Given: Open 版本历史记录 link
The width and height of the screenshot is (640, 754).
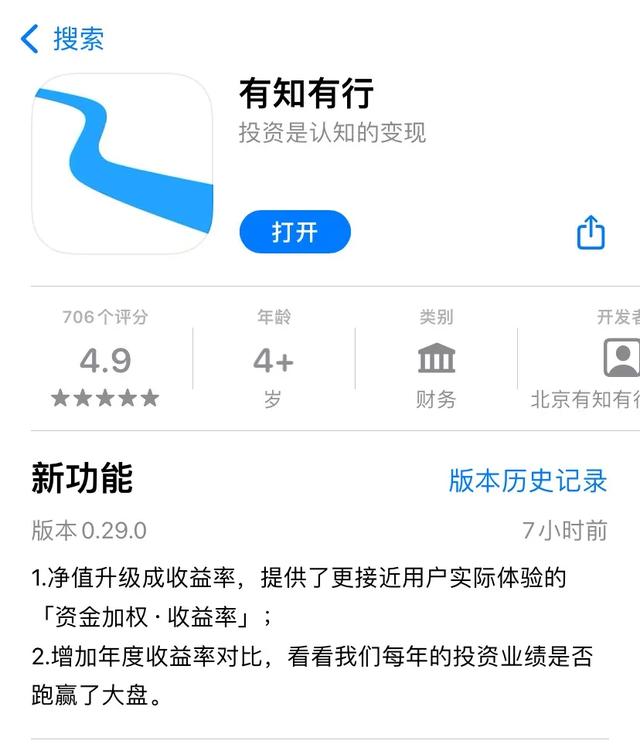Looking at the screenshot, I should 527,480.
